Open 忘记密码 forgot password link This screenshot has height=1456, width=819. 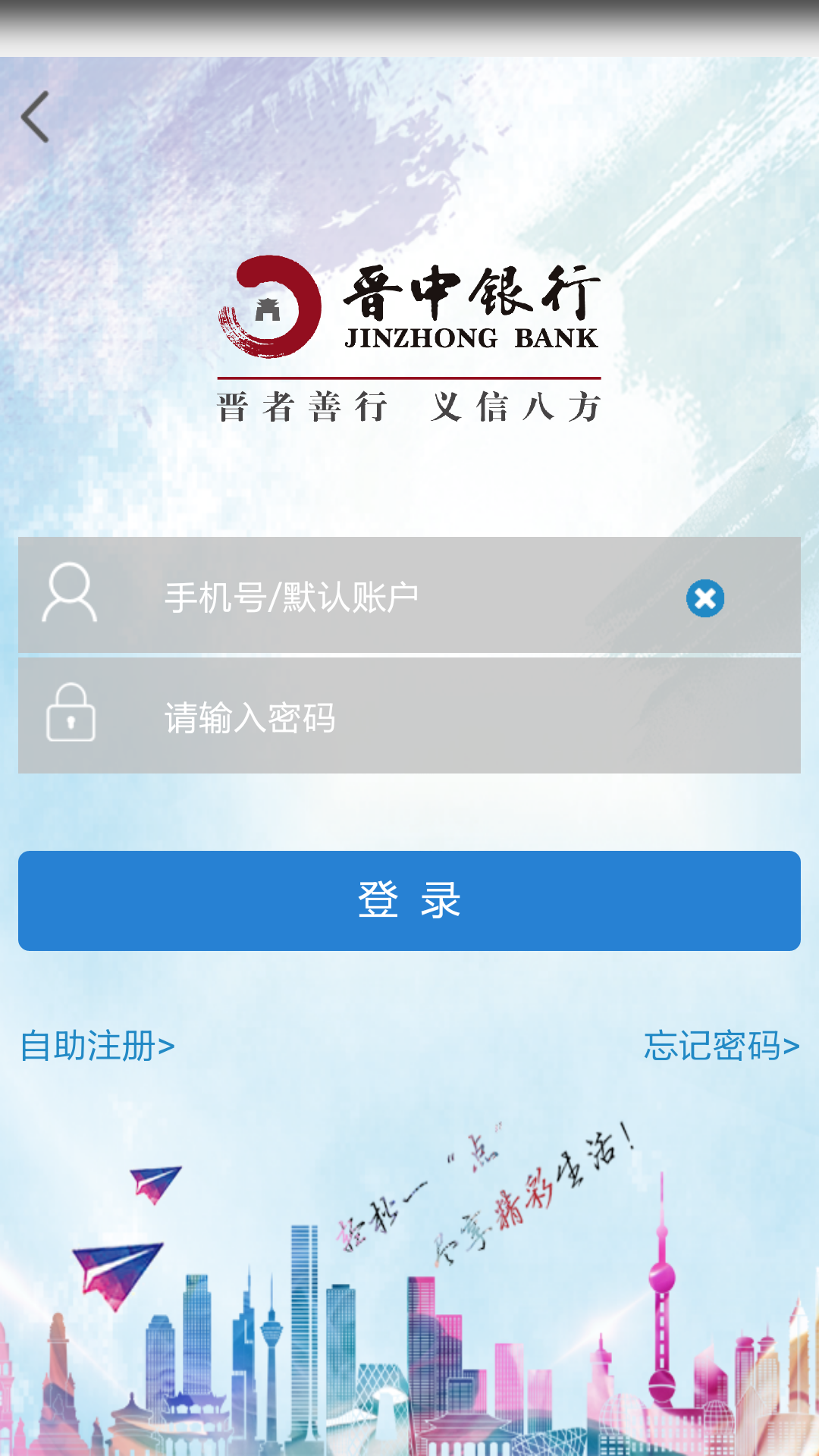pos(721,1046)
